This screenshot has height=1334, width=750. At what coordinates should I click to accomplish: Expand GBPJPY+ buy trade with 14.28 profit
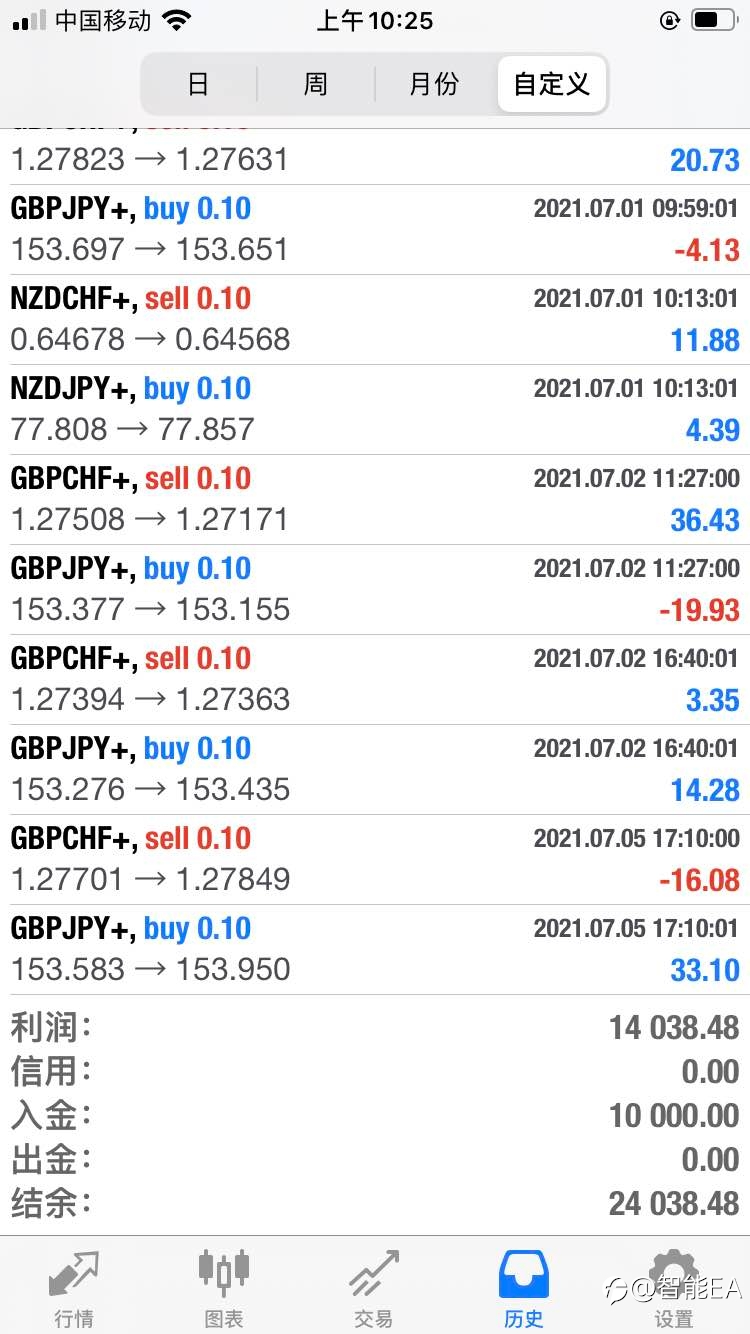[x=375, y=770]
